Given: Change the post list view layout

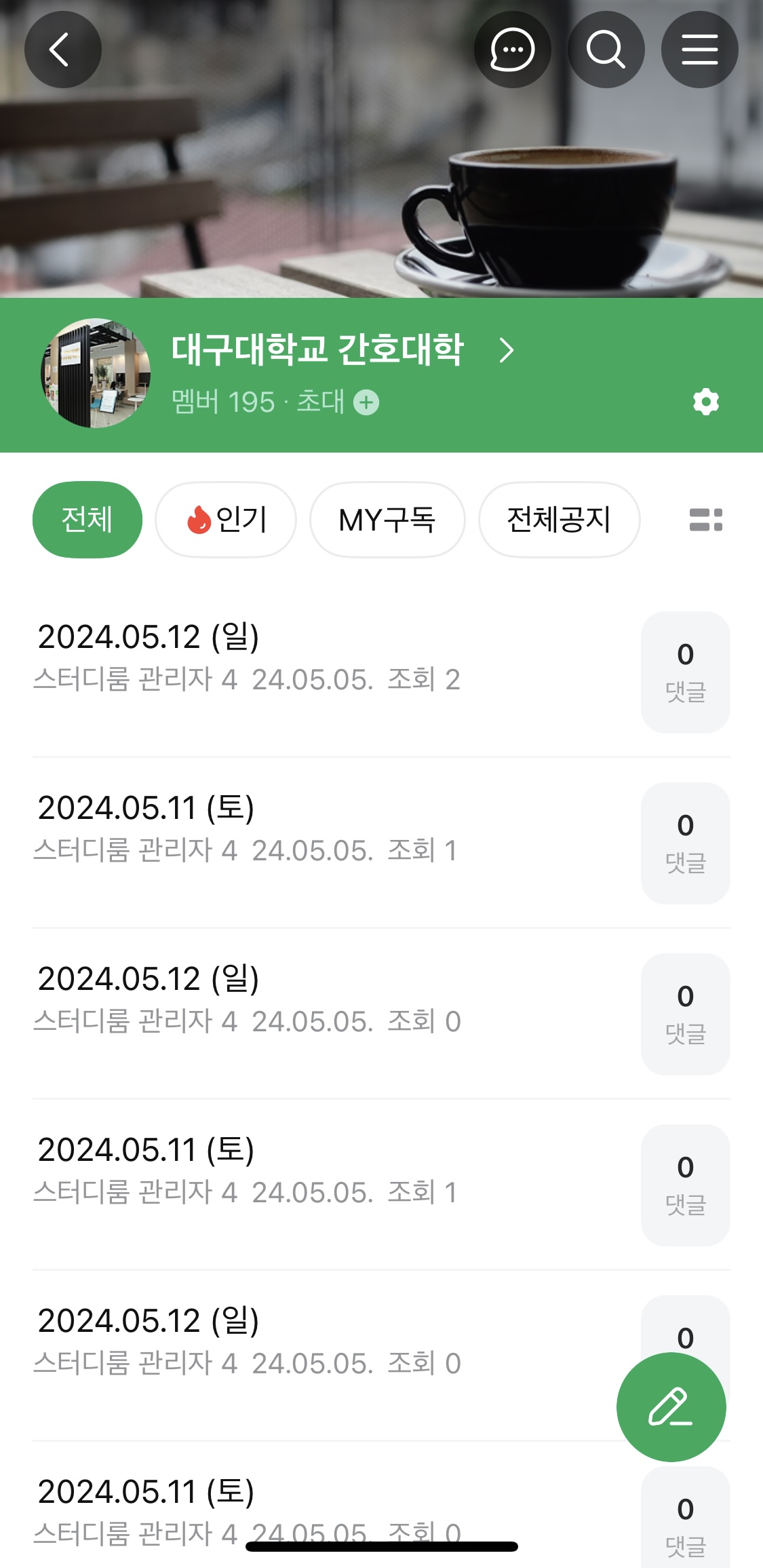Looking at the screenshot, I should pos(706,520).
